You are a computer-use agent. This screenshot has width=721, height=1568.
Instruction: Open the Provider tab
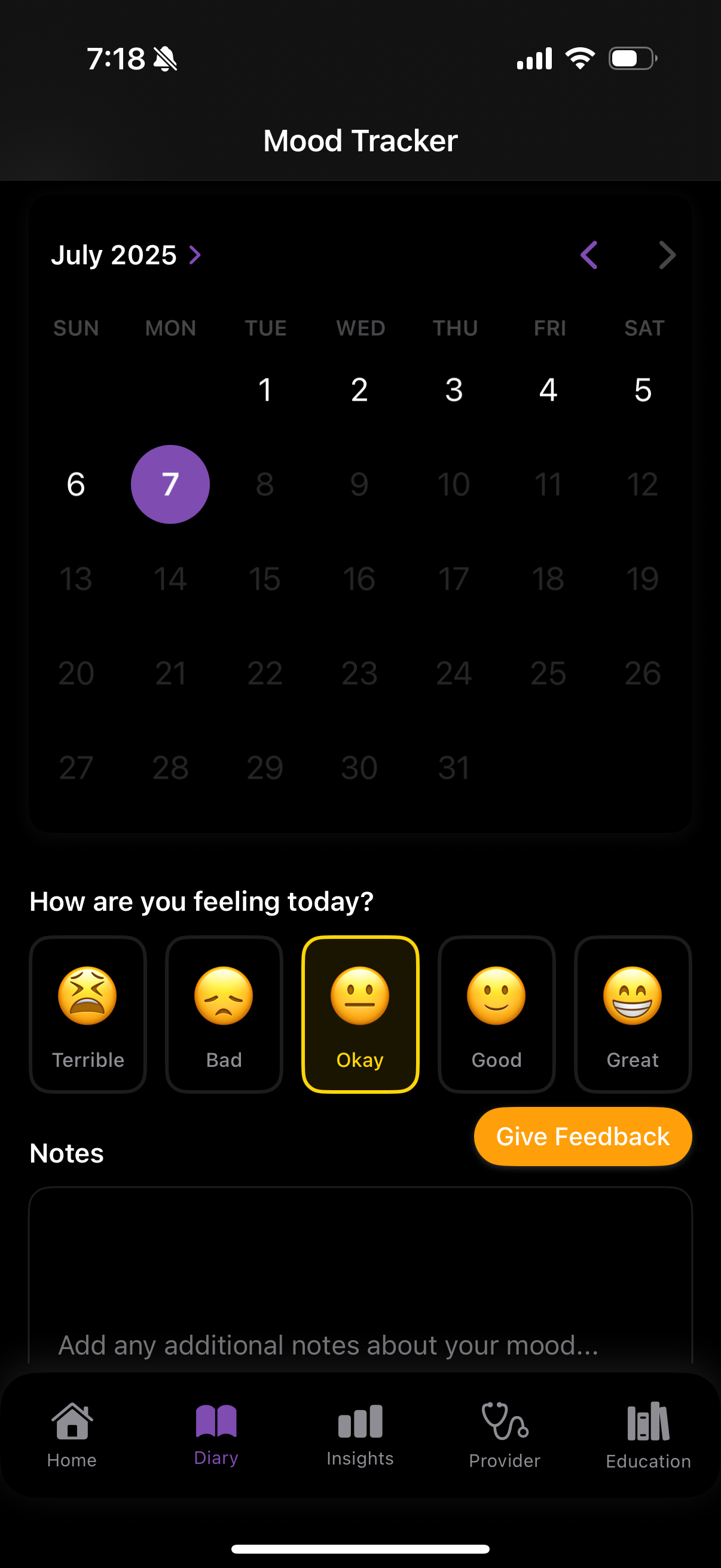[505, 1435]
